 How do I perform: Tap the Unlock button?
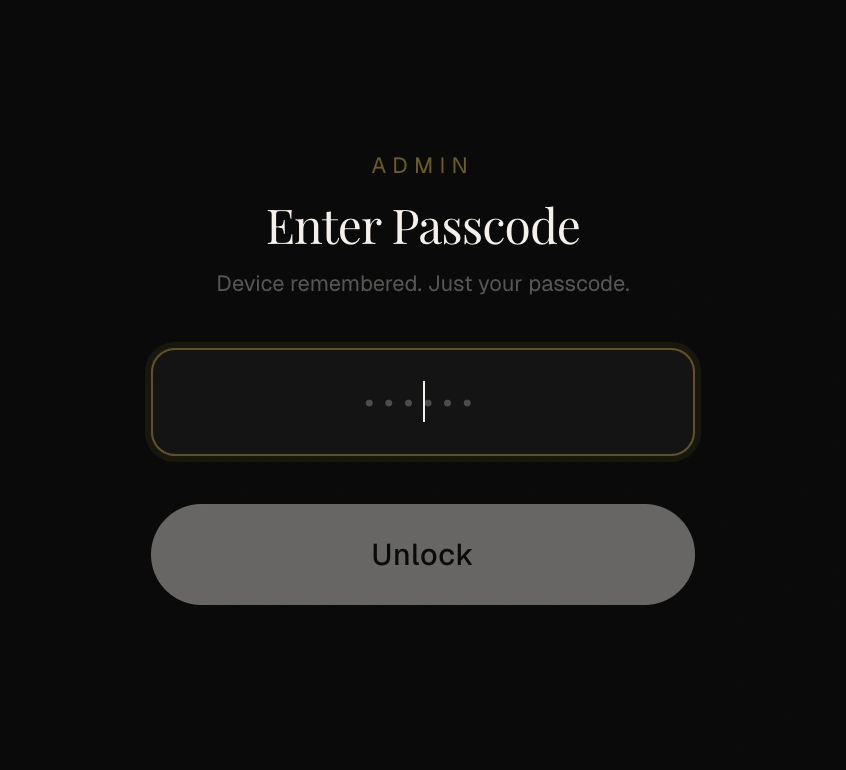tap(422, 554)
